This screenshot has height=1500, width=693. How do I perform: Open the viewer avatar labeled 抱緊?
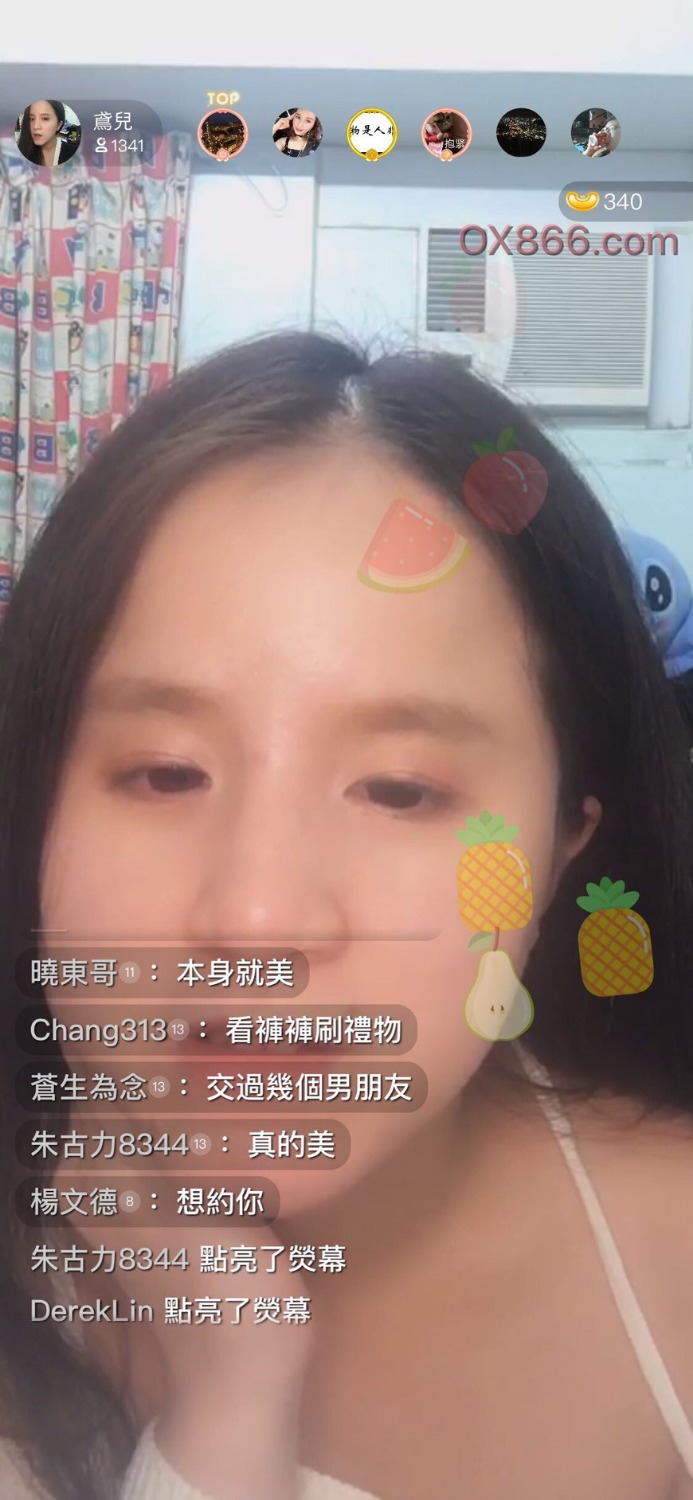446,133
